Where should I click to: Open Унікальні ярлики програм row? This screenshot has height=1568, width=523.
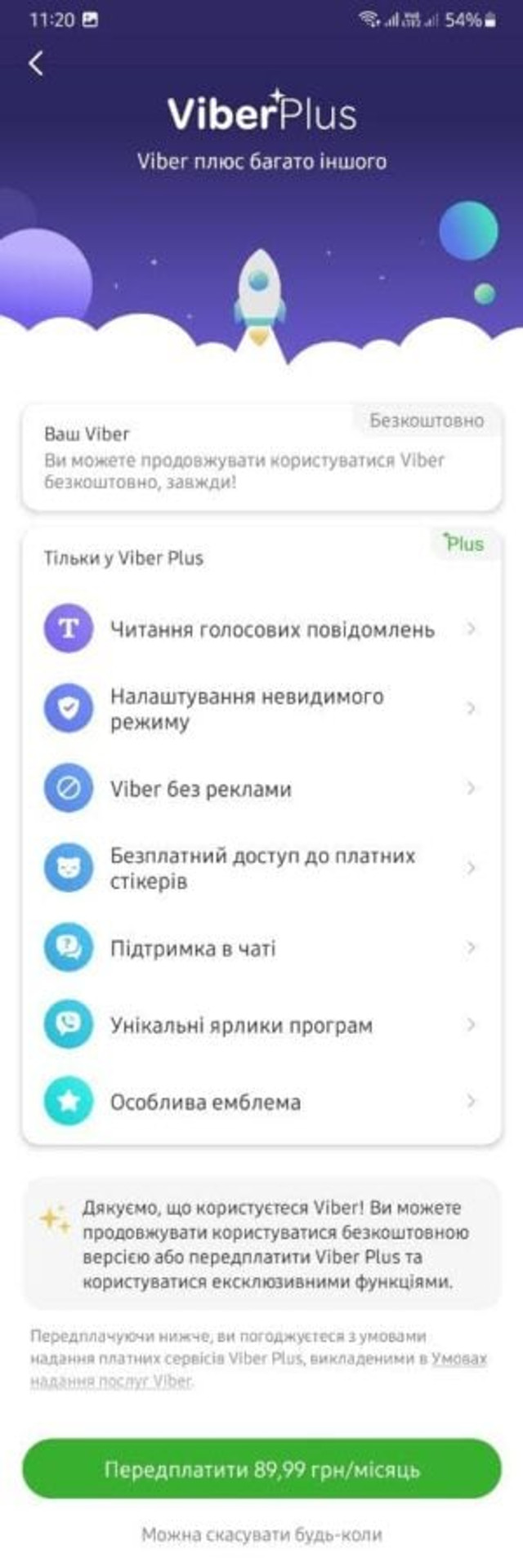[x=261, y=1025]
